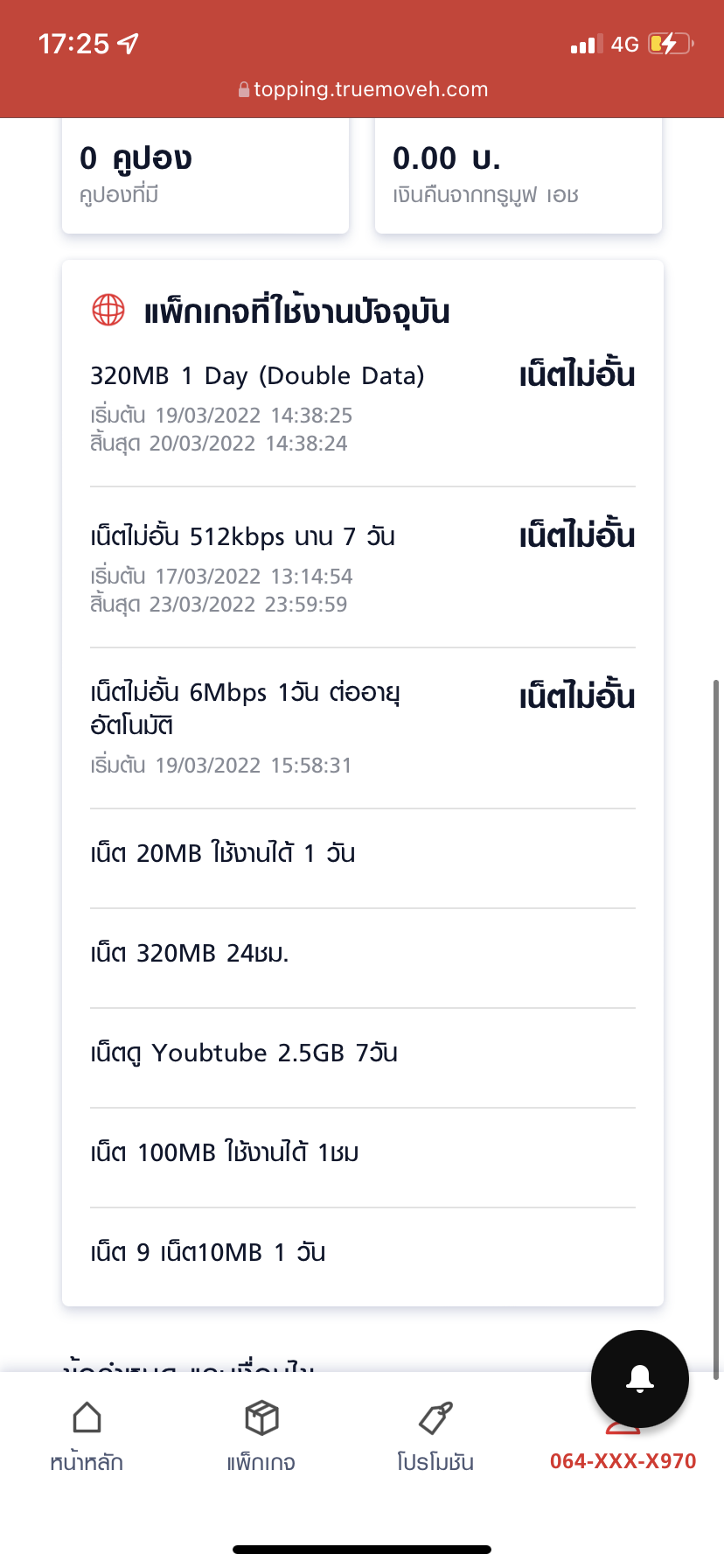Open the หน้าหลัก home tab
This screenshot has height=1568, width=724.
pos(87,1437)
